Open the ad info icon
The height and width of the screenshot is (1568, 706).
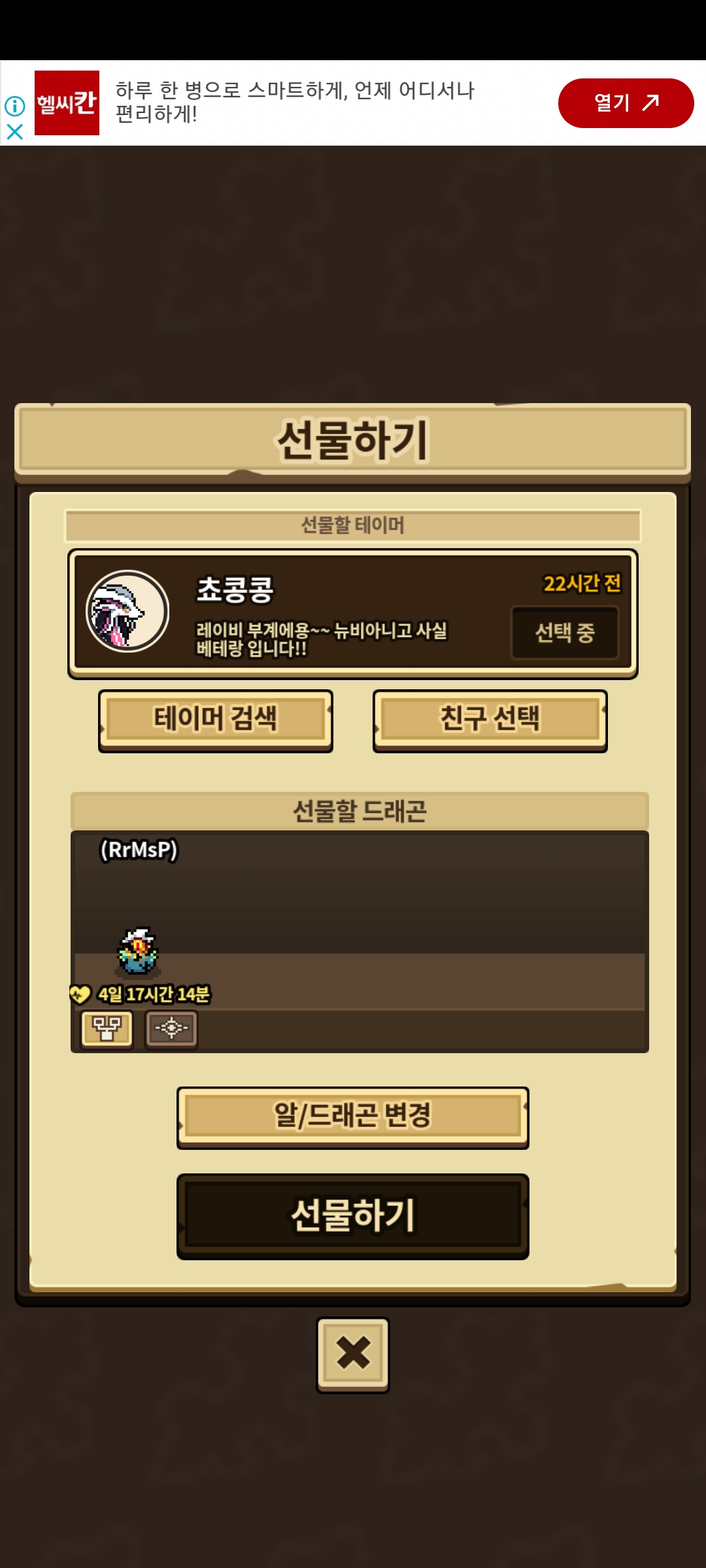[14, 106]
